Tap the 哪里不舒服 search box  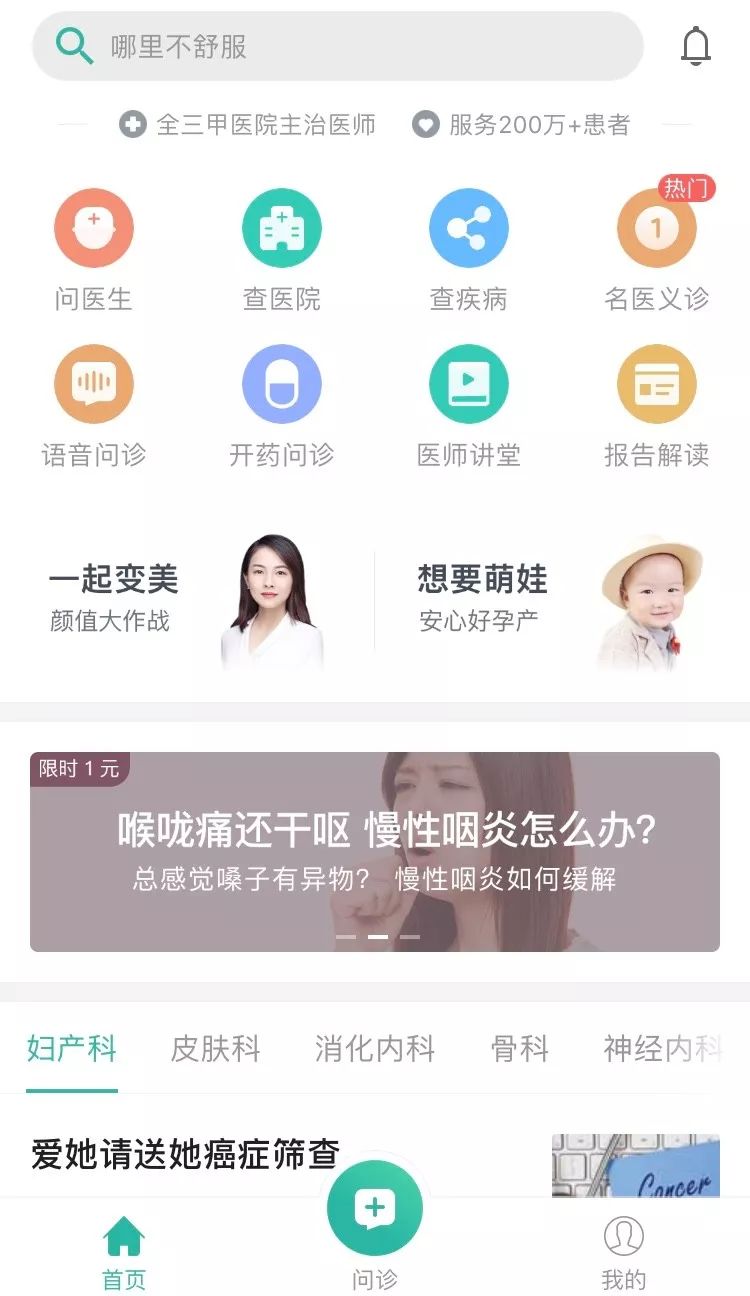[337, 46]
